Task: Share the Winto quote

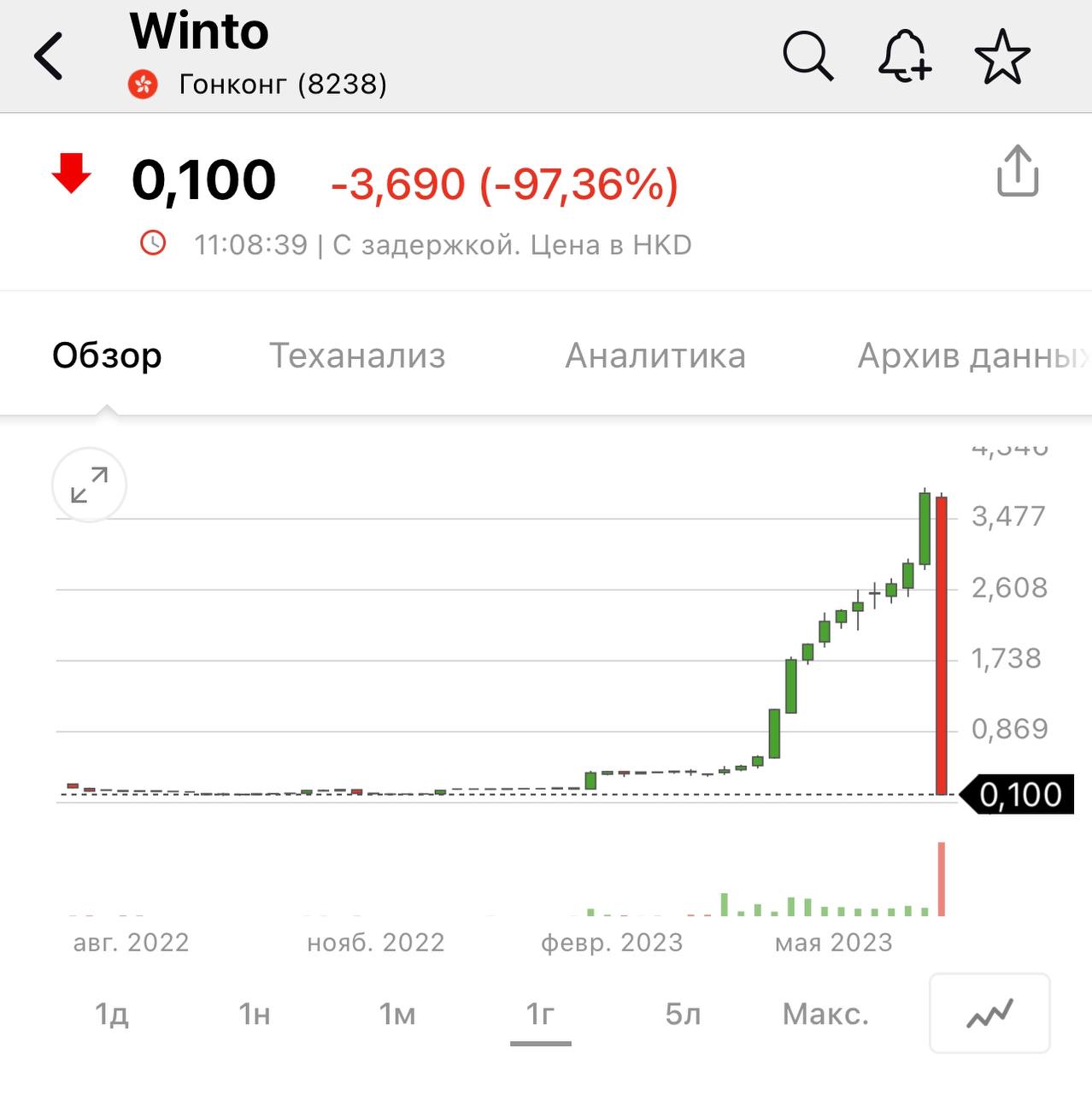Action: tap(1018, 171)
